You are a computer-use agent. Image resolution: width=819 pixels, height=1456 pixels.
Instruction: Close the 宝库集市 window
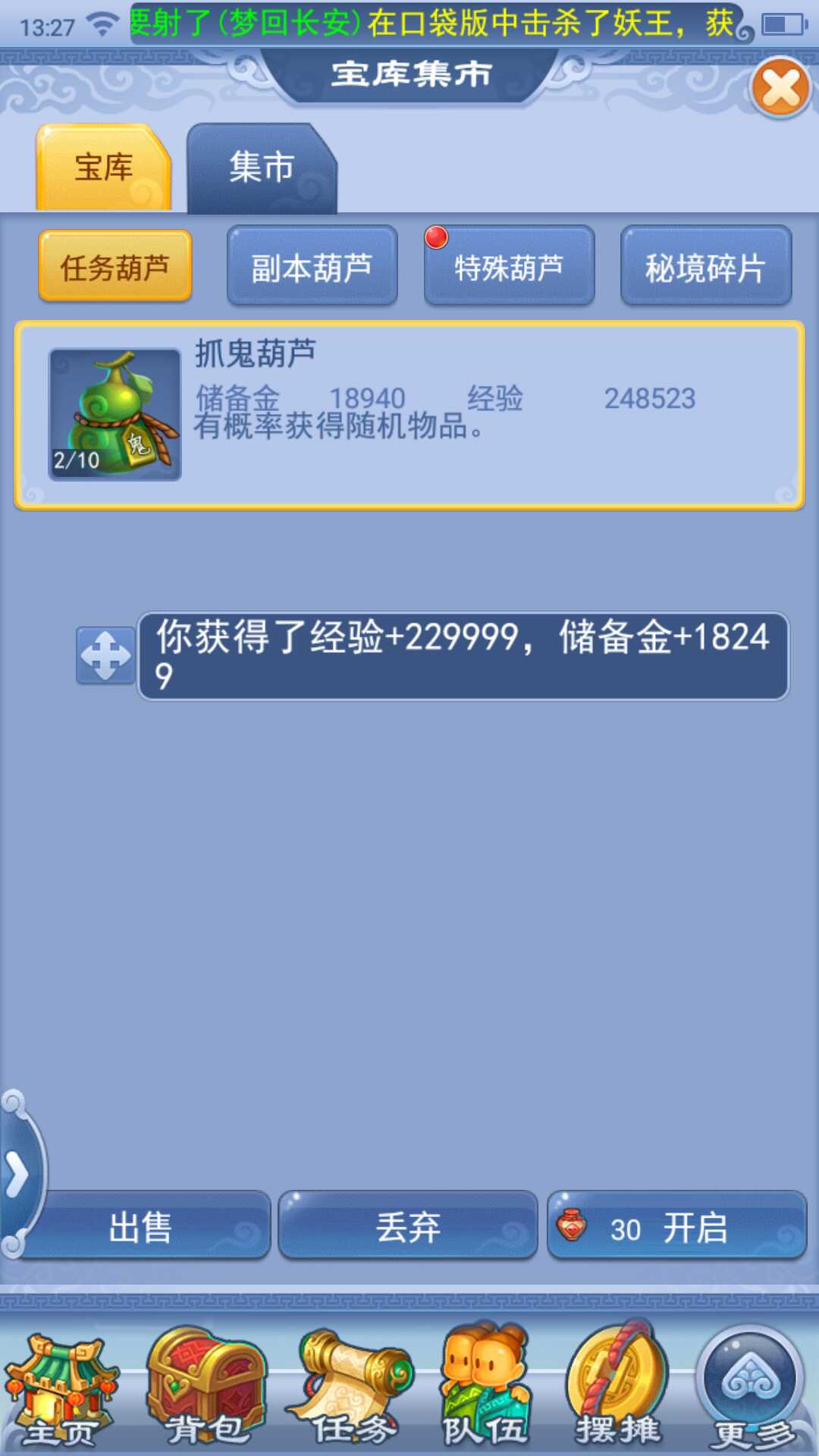point(780,88)
